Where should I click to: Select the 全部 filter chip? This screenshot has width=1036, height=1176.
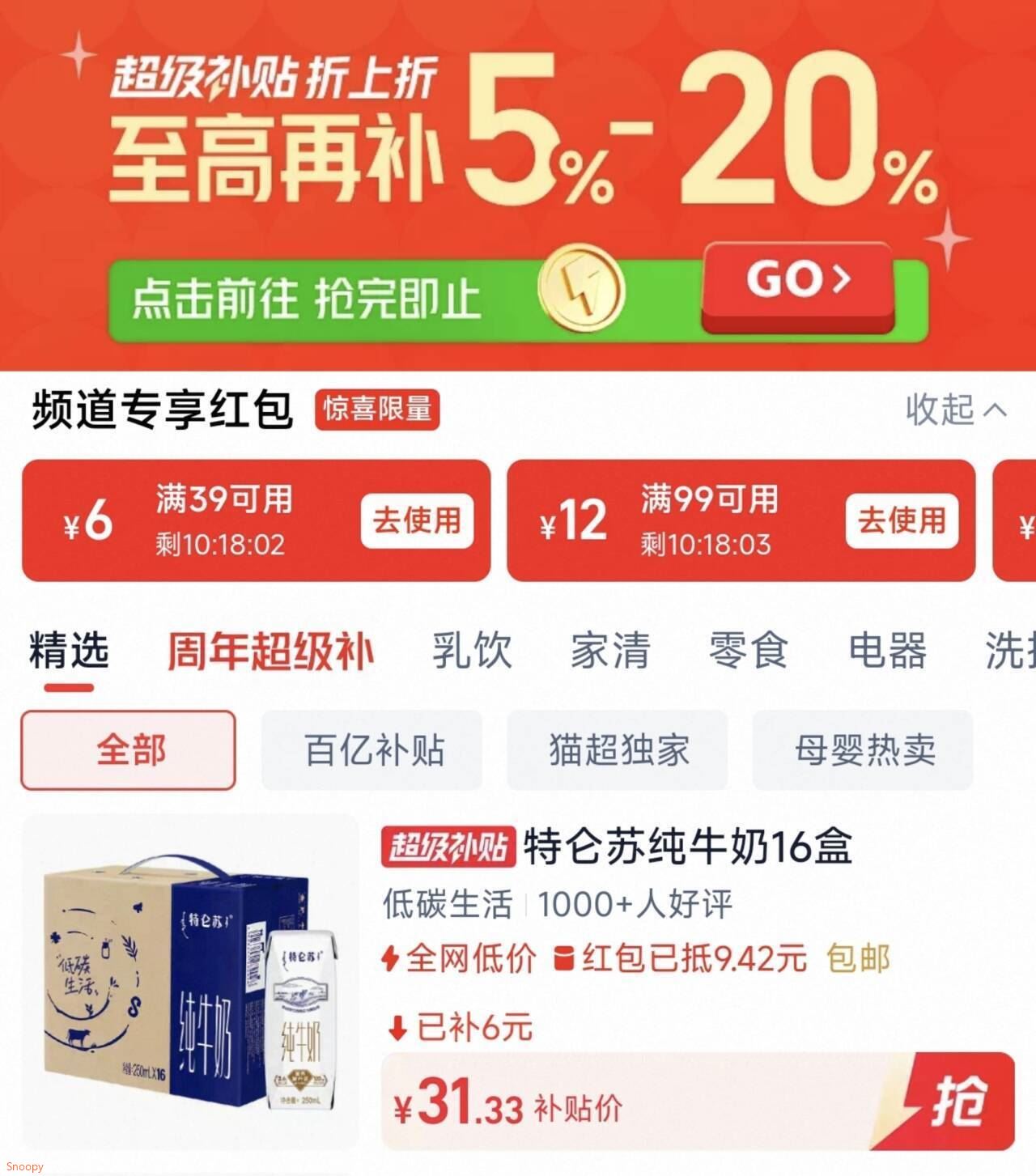pos(129,749)
